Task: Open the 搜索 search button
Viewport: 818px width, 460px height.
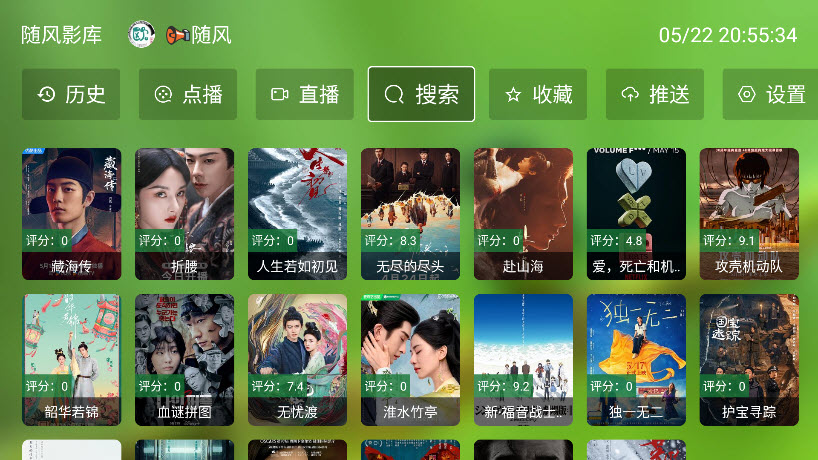Action: click(x=421, y=95)
